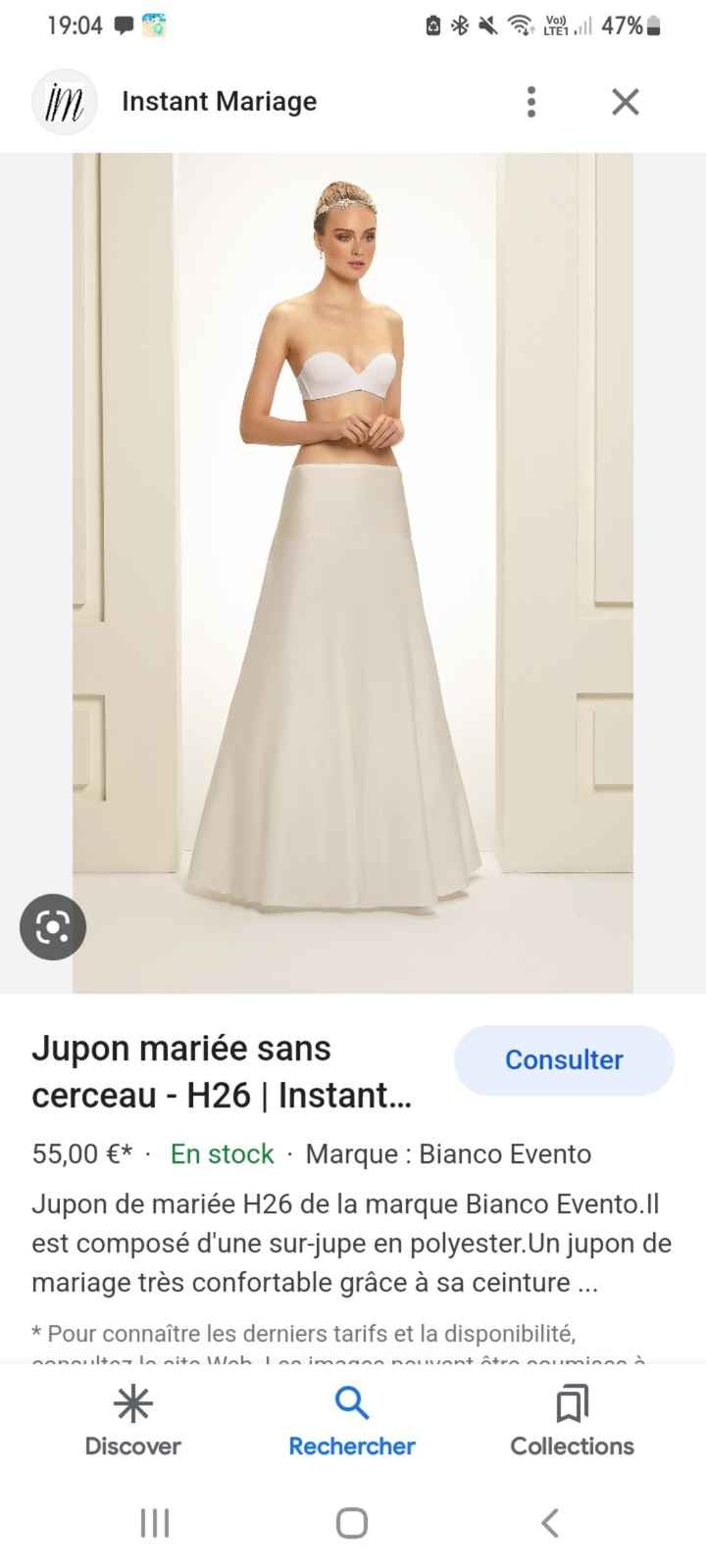The height and width of the screenshot is (1568, 706).
Task: Tap the Instant Mariage circular logo
Action: click(x=64, y=101)
